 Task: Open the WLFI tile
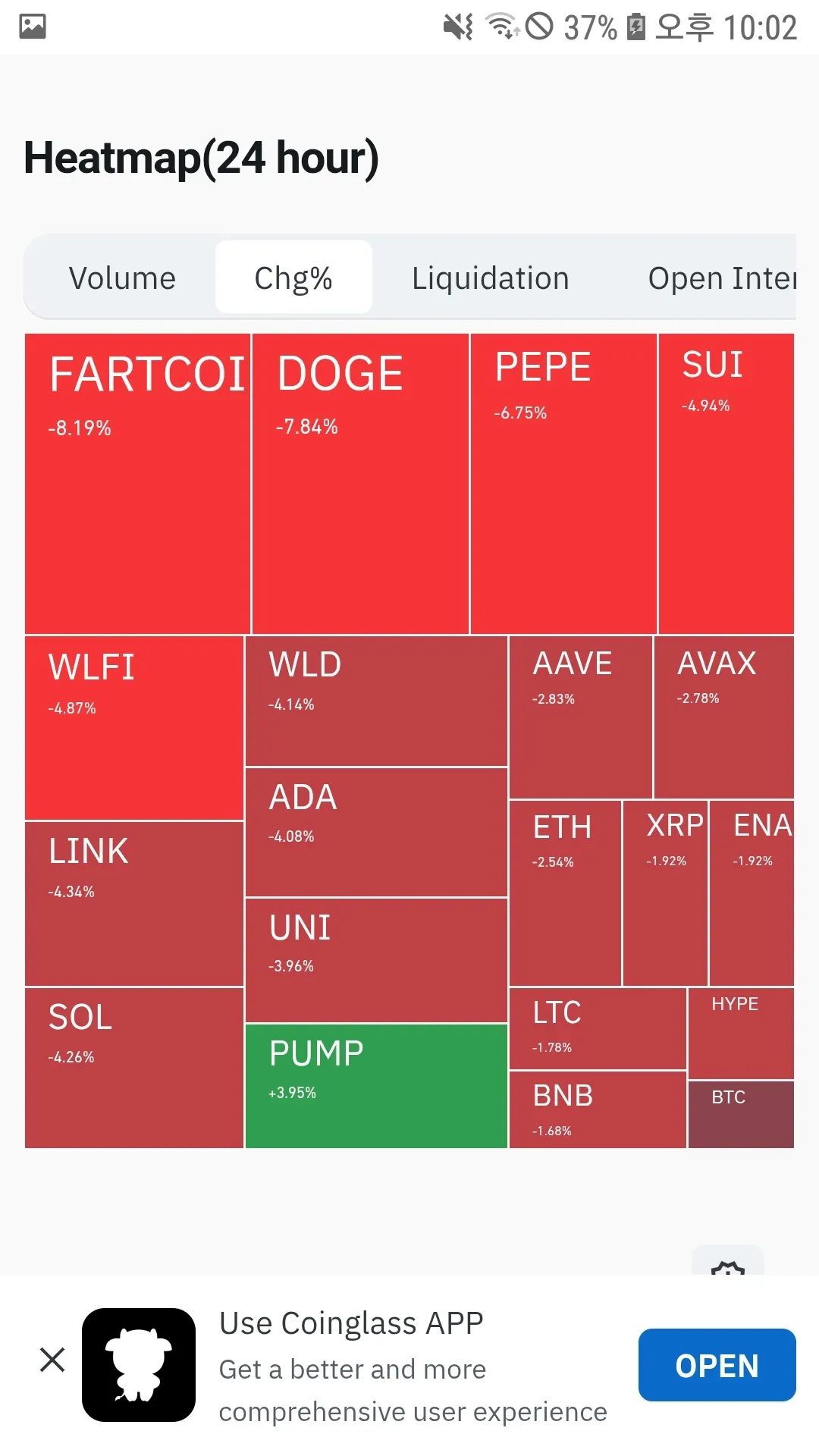(x=134, y=728)
